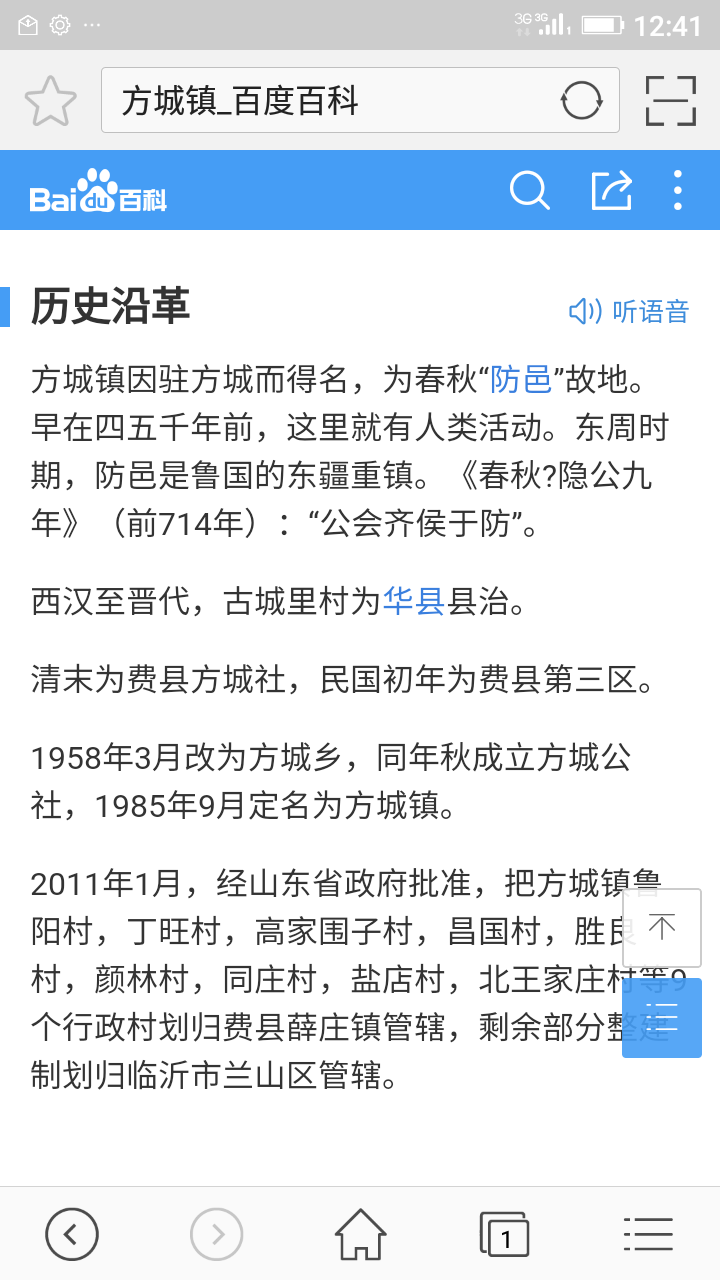The height and width of the screenshot is (1280, 720).
Task: Share this Baike article
Action: (612, 190)
